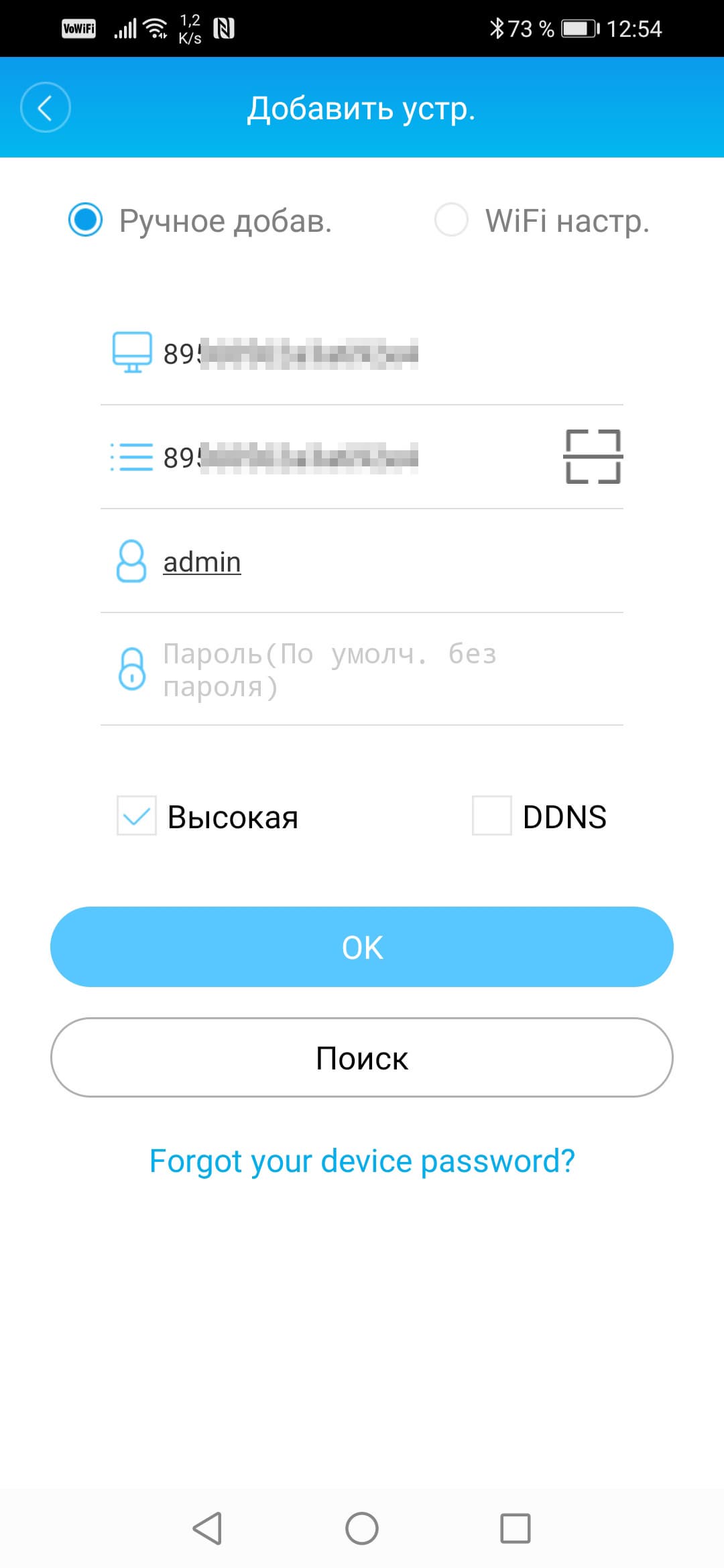This screenshot has width=724, height=1568.
Task: Open recent apps from navigation bar
Action: (x=516, y=1528)
